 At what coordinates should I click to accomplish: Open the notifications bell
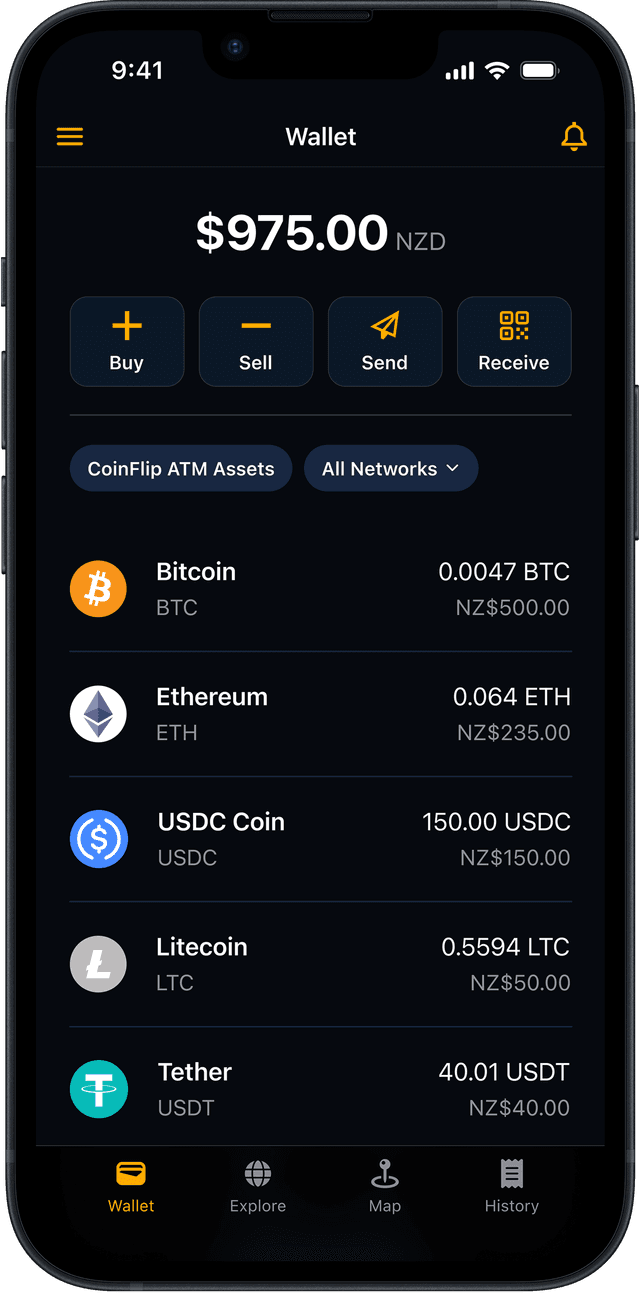click(574, 137)
